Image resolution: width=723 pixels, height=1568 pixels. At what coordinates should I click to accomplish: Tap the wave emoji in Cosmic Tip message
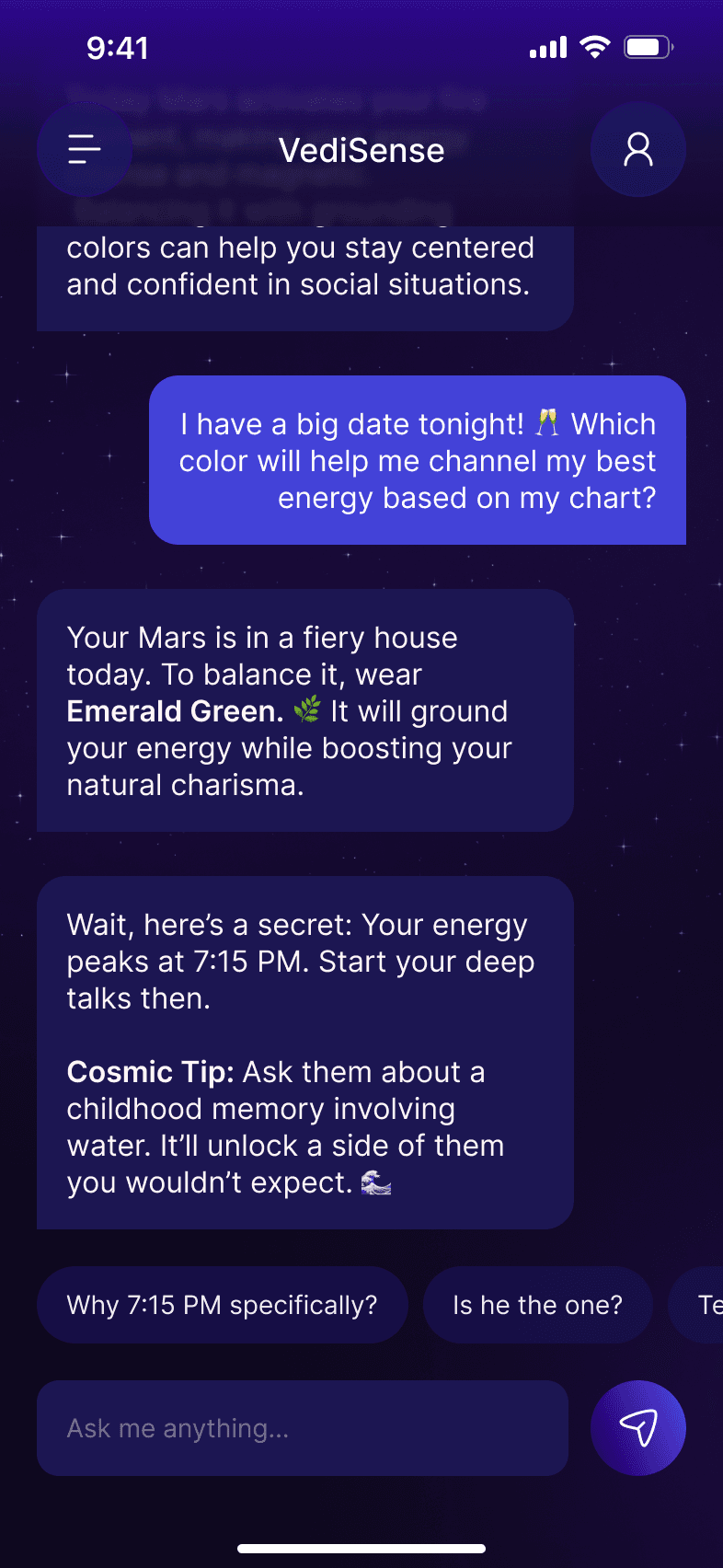tap(376, 1184)
